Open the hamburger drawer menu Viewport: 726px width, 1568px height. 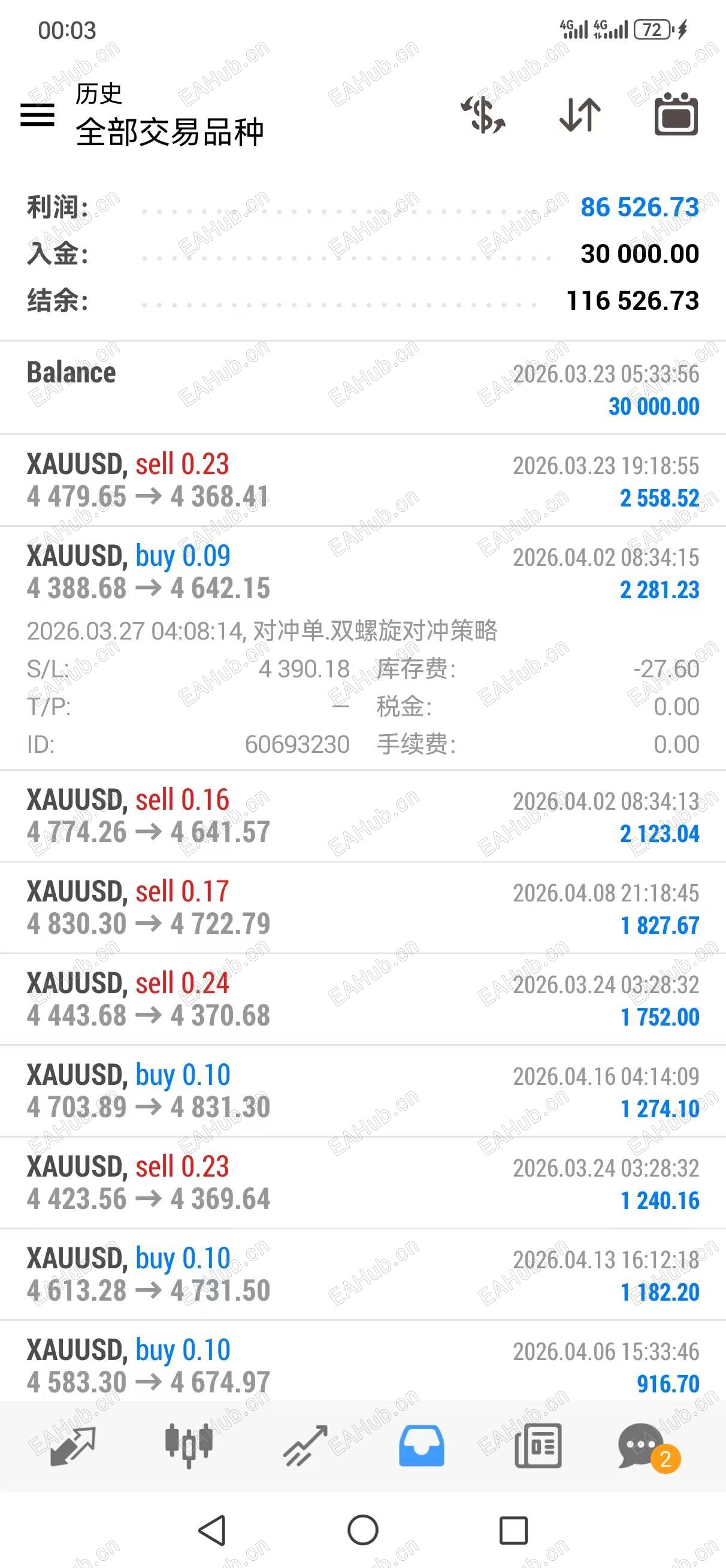coord(38,114)
